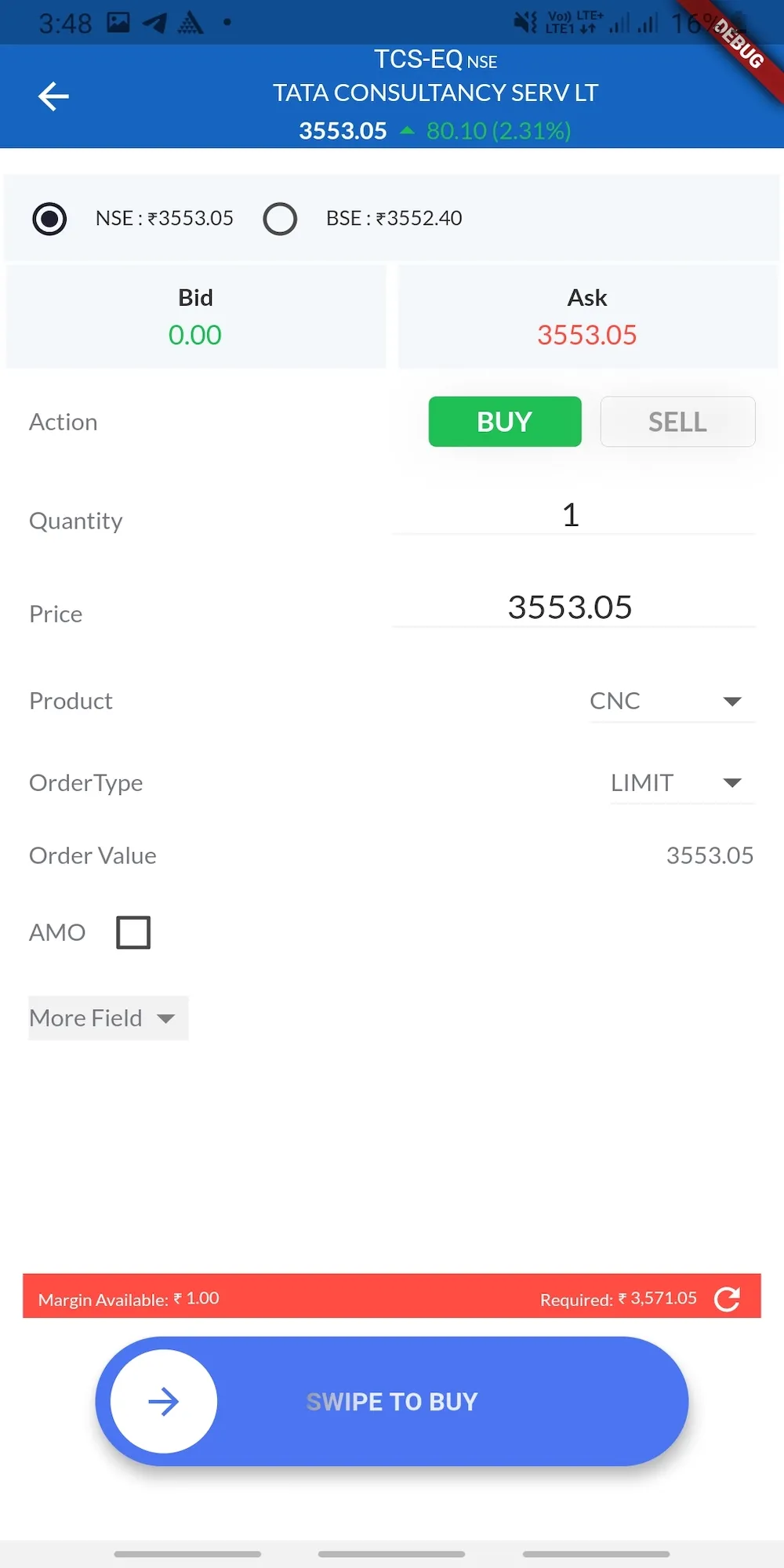Switch action to SELL

point(677,421)
